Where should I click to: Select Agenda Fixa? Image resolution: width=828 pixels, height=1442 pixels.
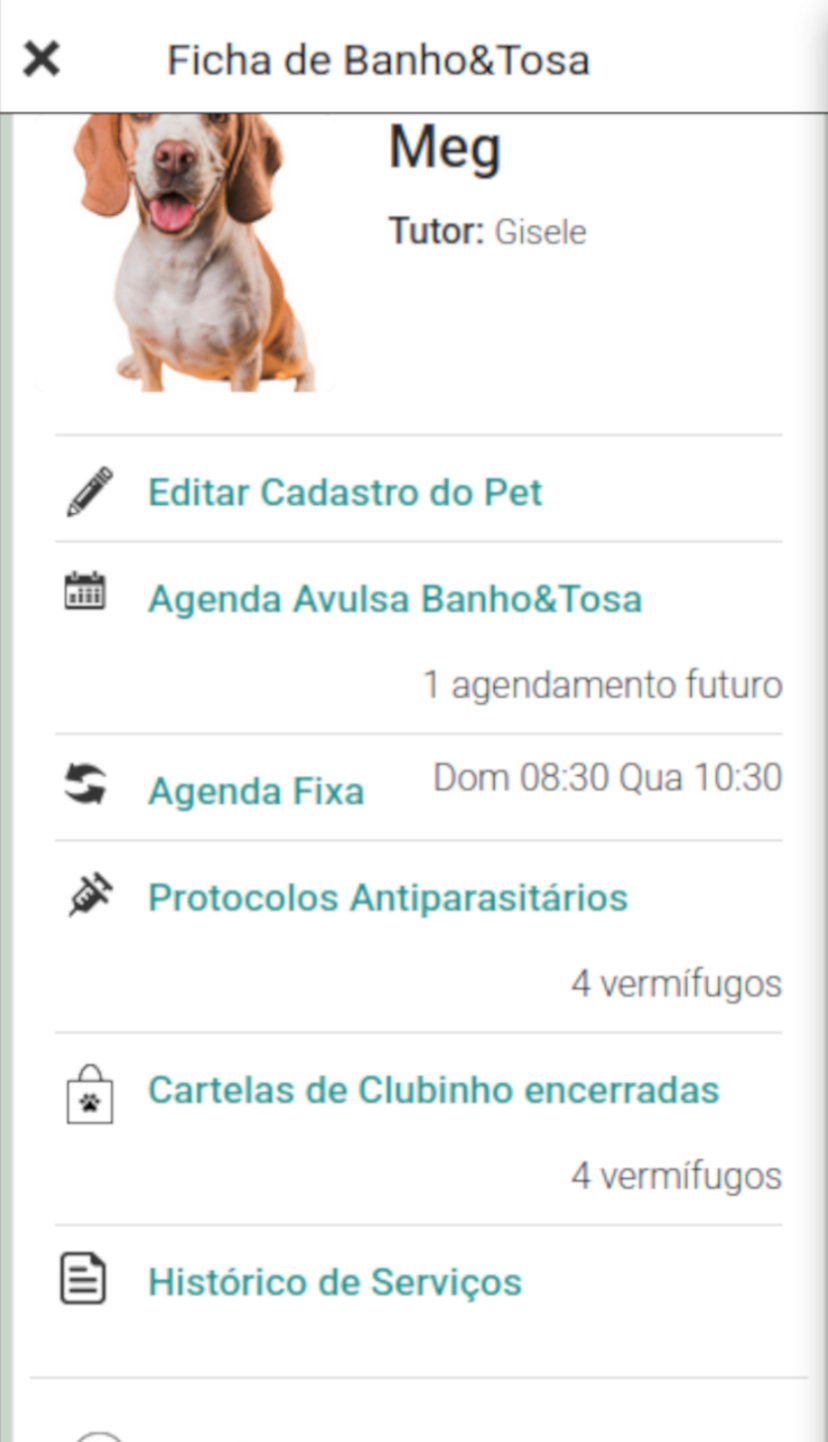257,791
